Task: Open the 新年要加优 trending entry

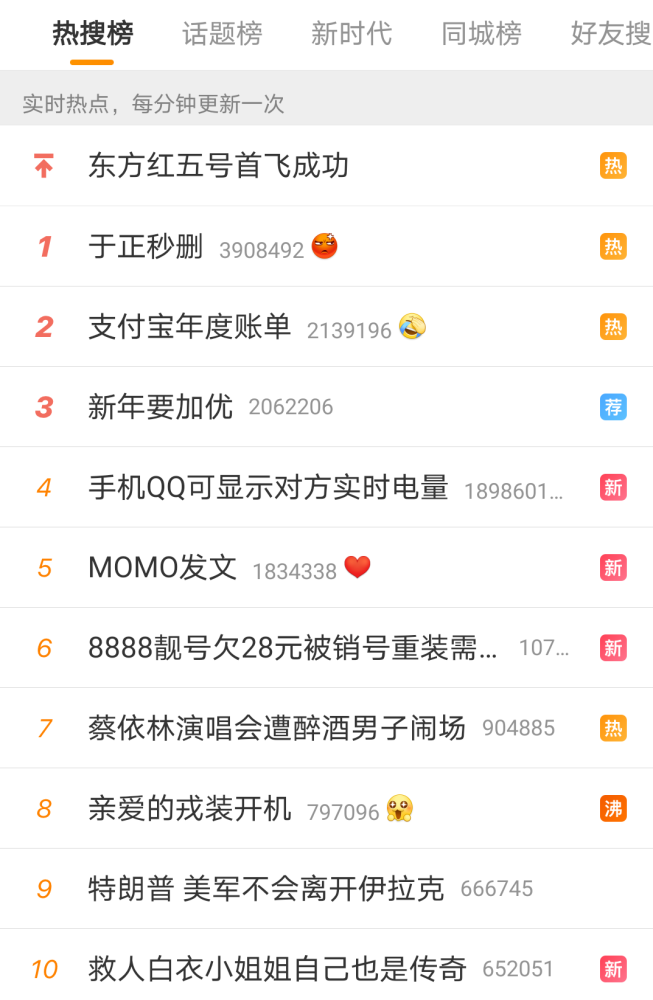Action: pos(160,407)
